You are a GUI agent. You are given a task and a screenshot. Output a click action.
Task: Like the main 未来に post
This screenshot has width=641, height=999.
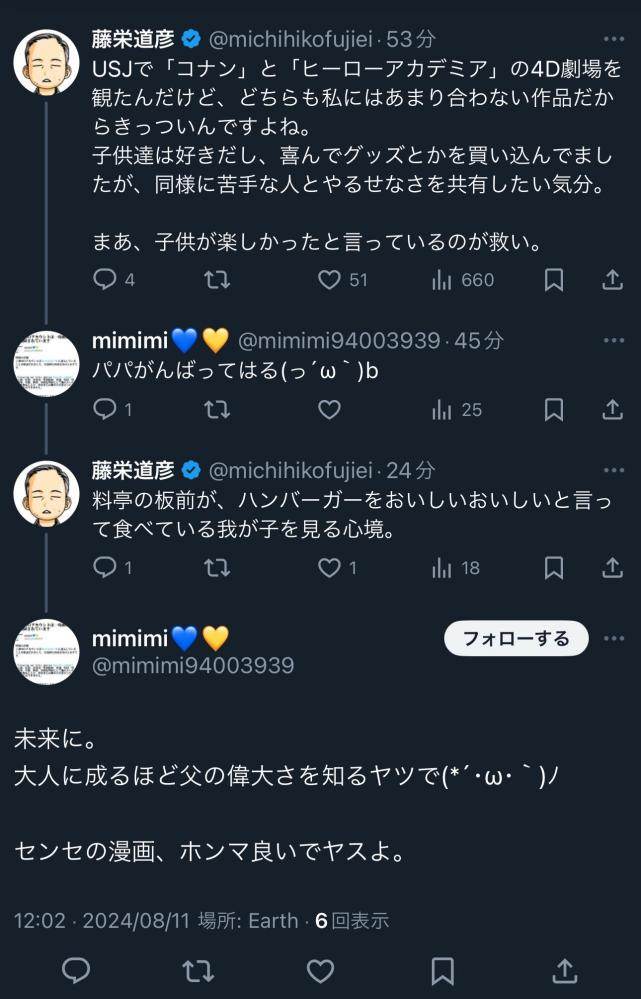pyautogui.click(x=320, y=970)
